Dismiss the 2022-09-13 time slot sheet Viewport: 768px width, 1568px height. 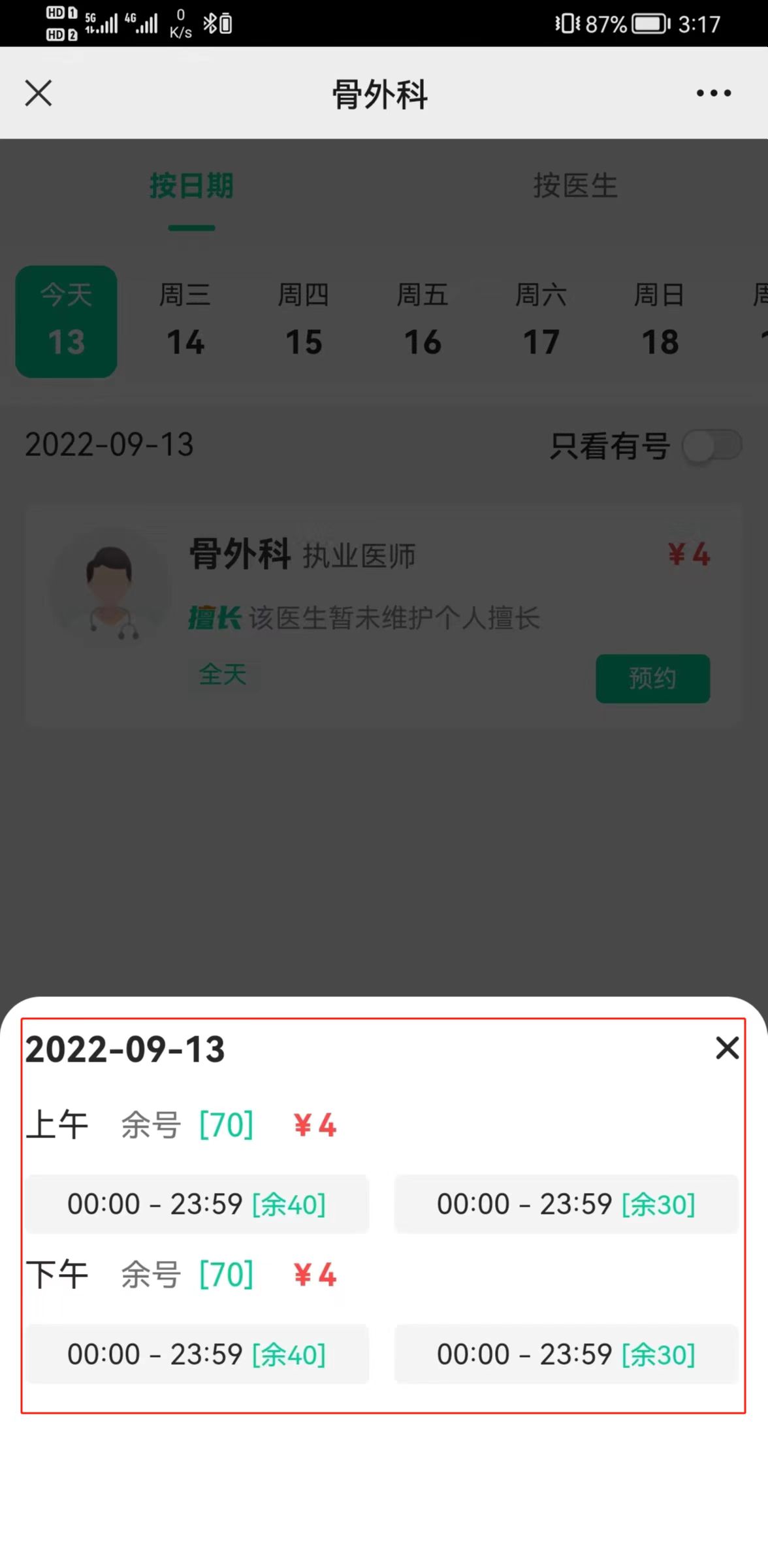click(727, 1048)
